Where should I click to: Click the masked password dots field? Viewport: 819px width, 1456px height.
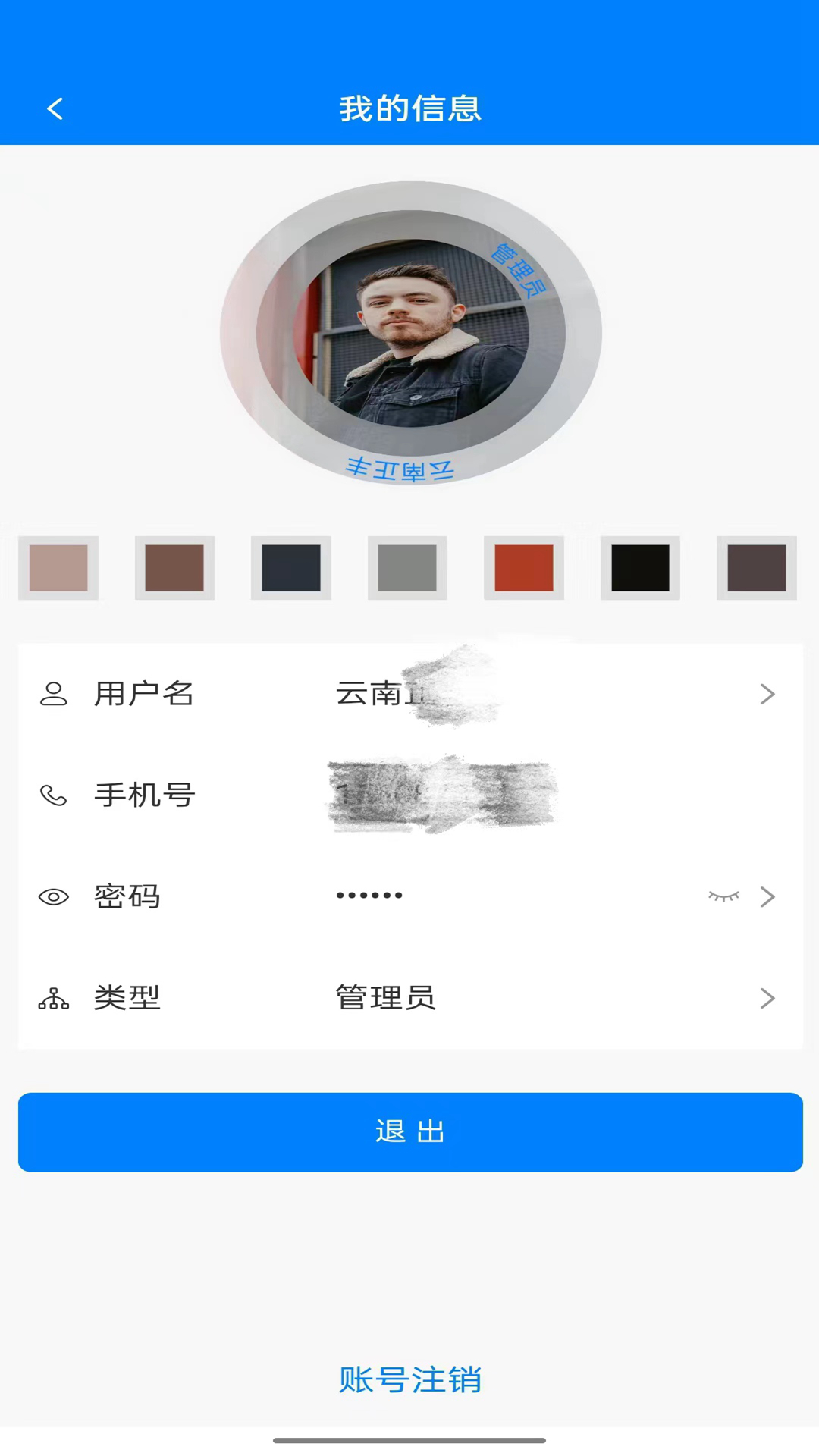[x=369, y=895]
